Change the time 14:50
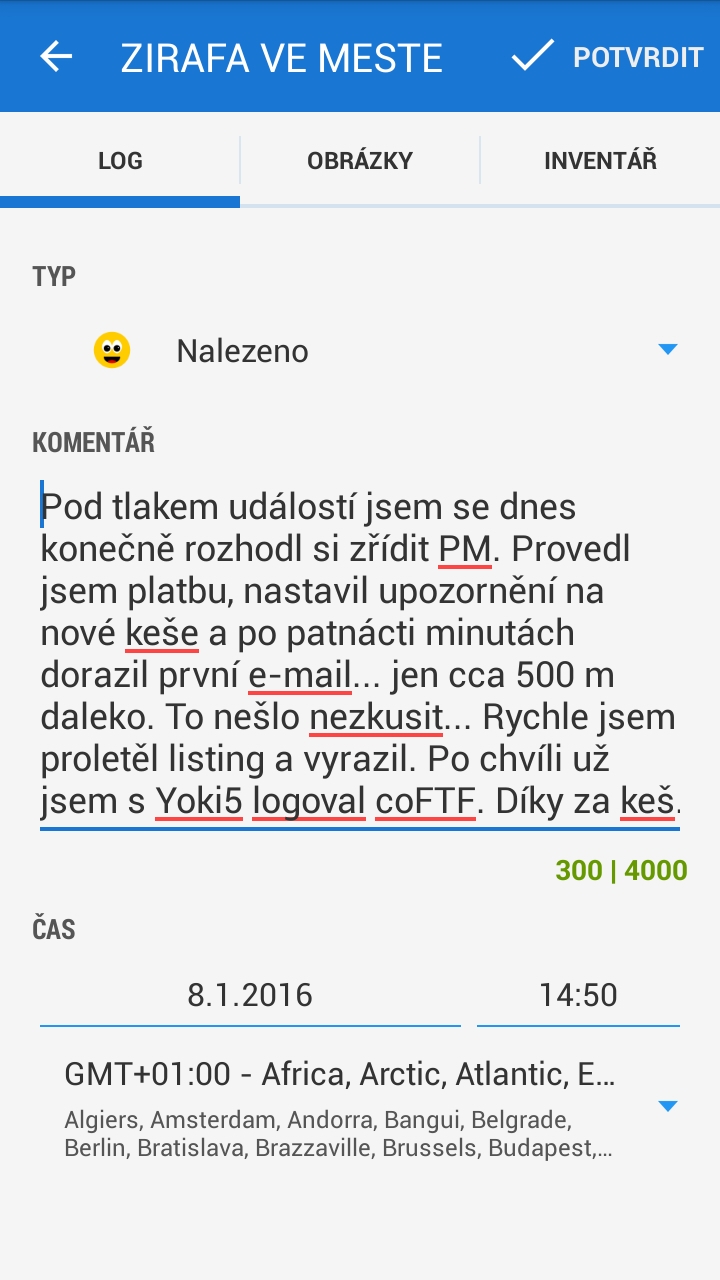Screen dimensions: 720x1280 [x=578, y=995]
